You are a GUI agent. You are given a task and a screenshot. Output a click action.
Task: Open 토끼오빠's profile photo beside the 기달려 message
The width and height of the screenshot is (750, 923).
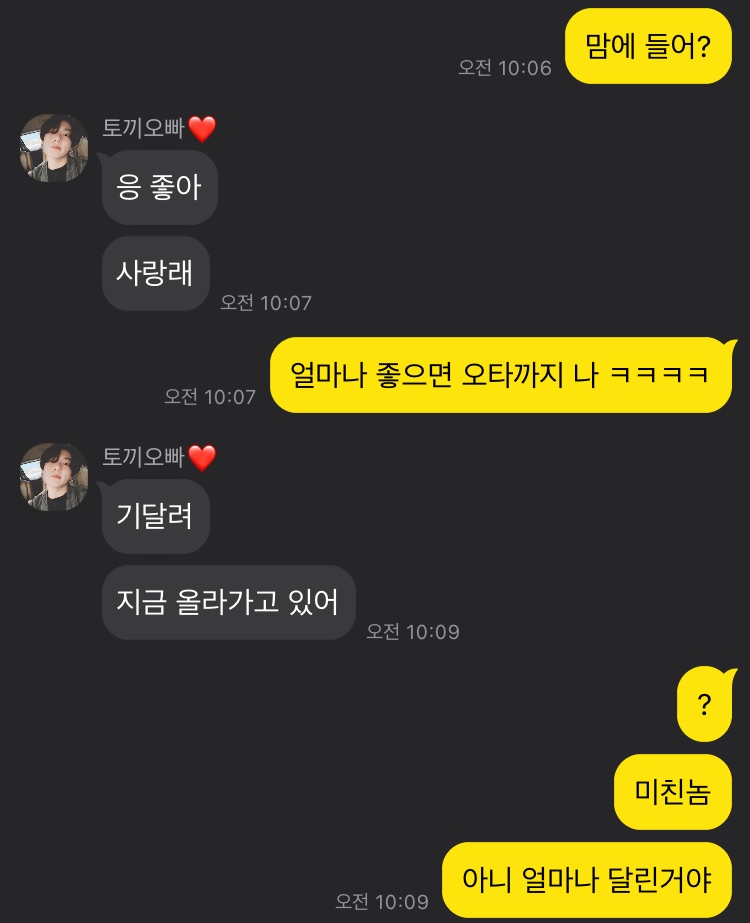coord(54,477)
